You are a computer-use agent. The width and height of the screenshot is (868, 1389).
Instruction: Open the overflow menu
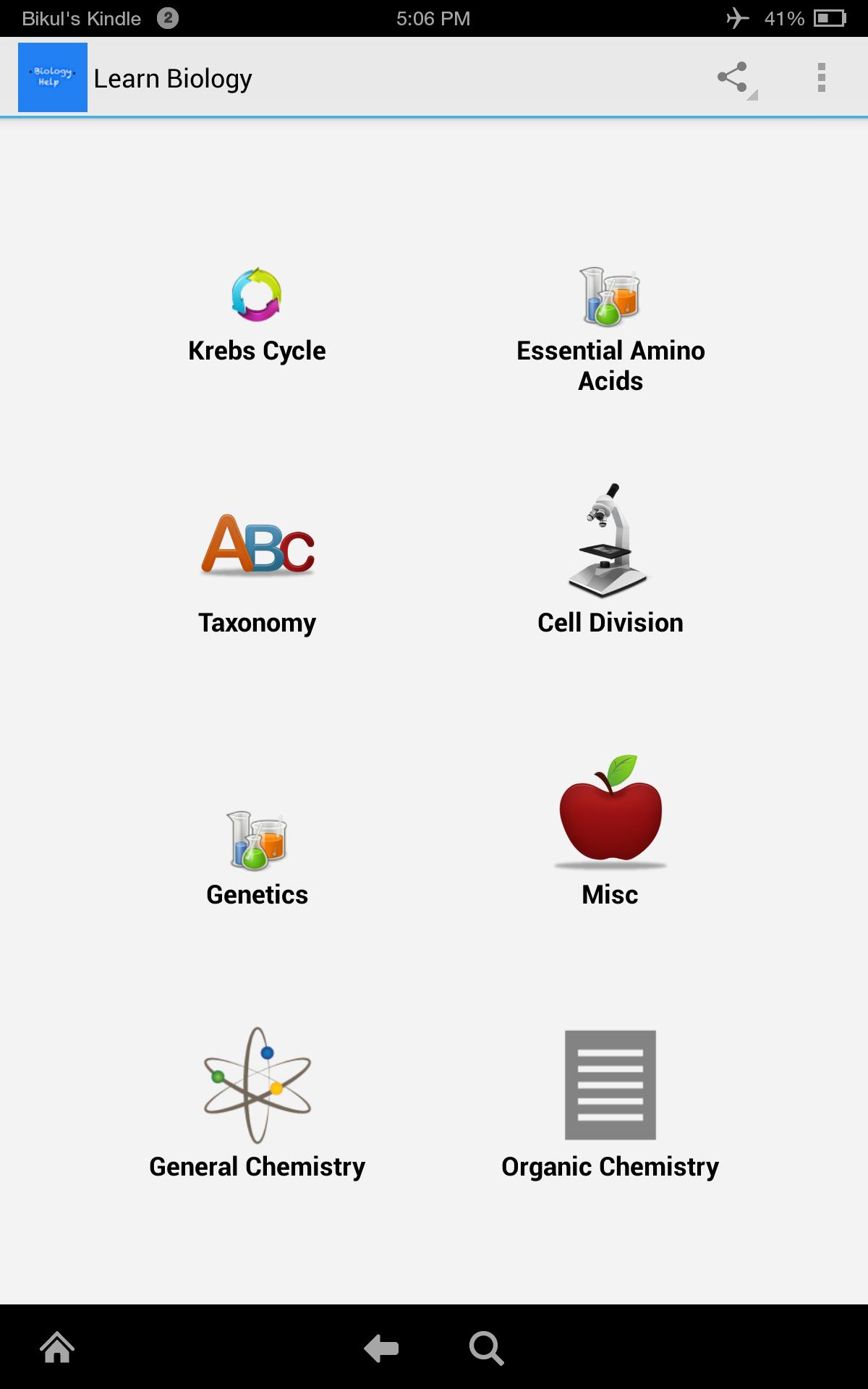(x=821, y=77)
